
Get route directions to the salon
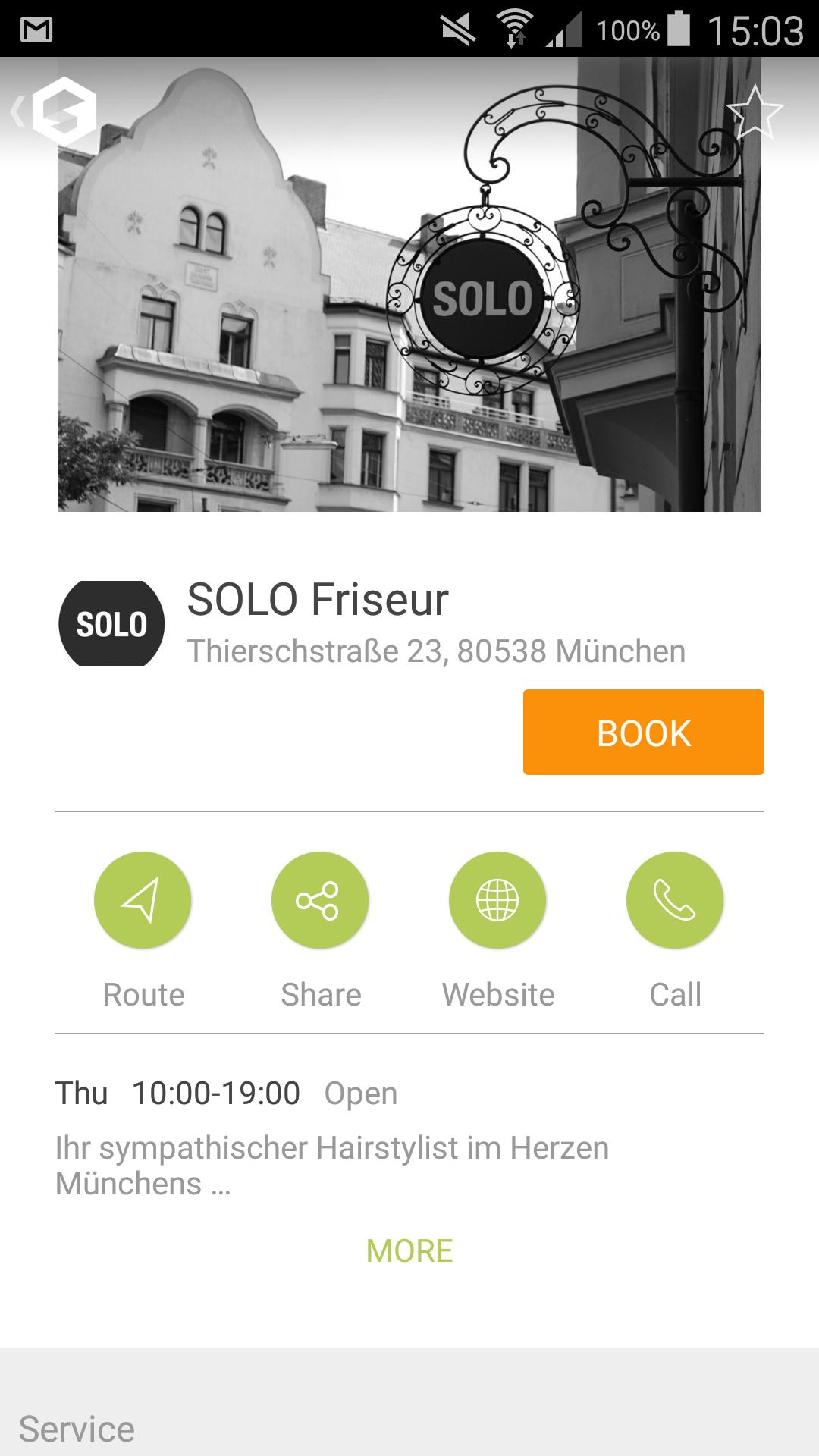(143, 900)
